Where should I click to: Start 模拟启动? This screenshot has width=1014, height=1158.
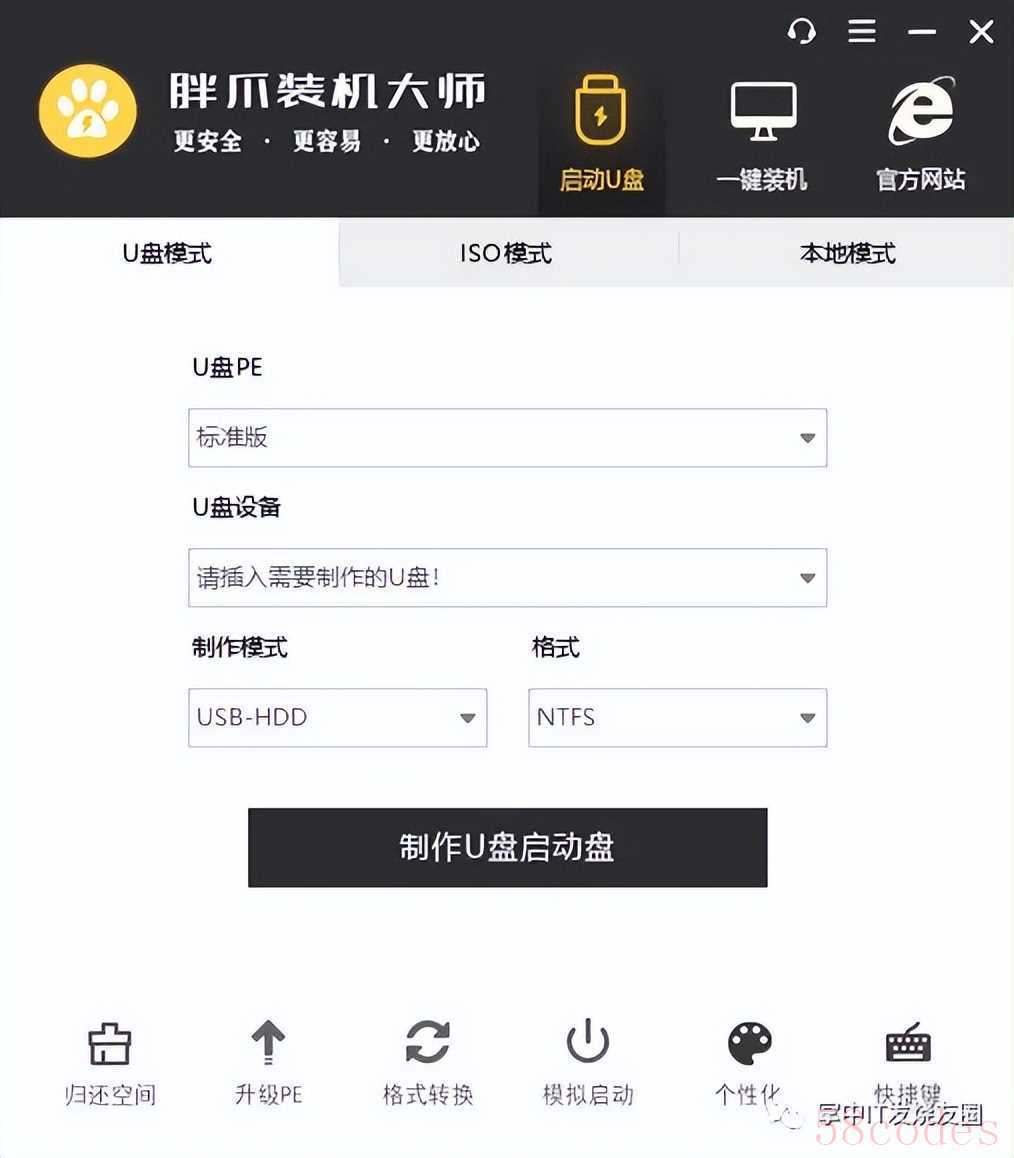coord(588,1064)
